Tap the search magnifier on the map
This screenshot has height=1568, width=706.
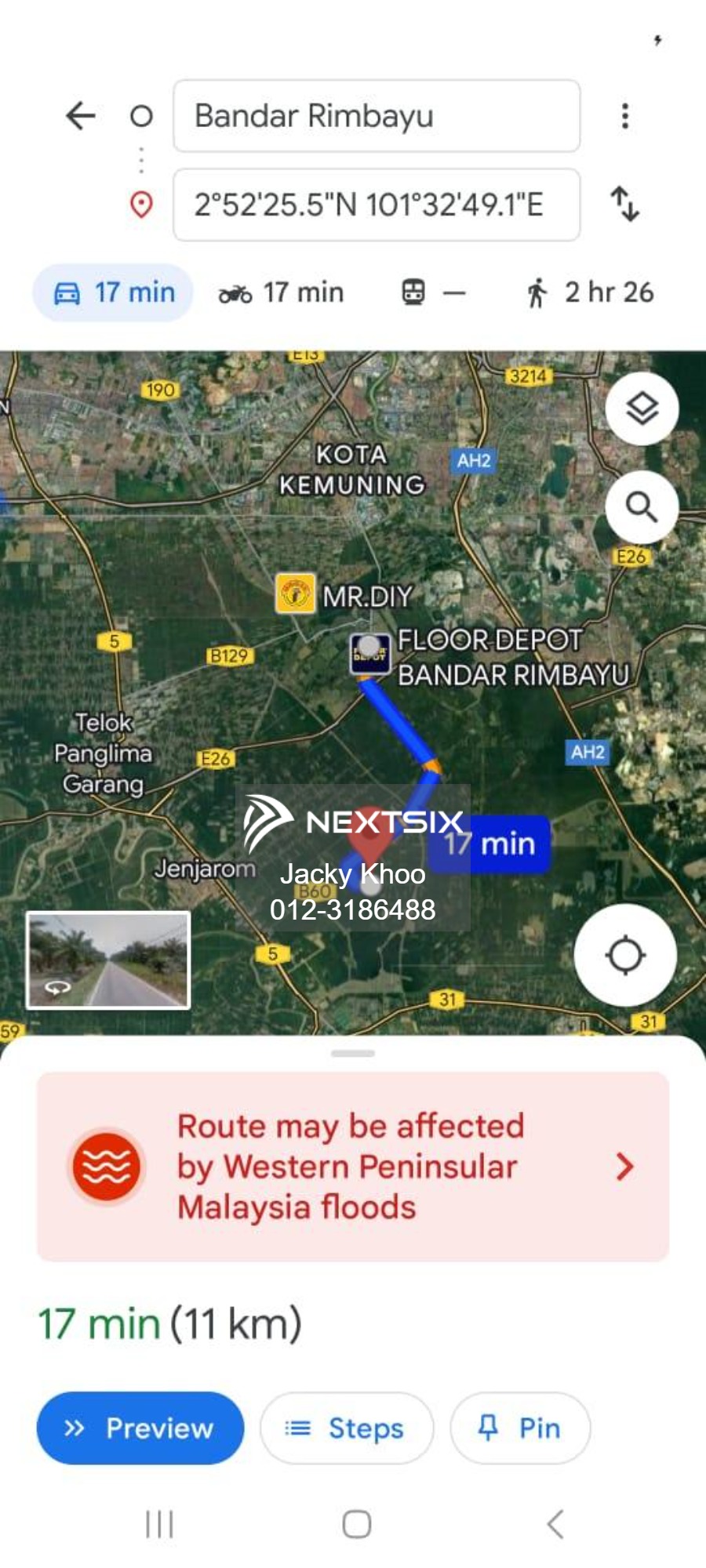pos(642,506)
